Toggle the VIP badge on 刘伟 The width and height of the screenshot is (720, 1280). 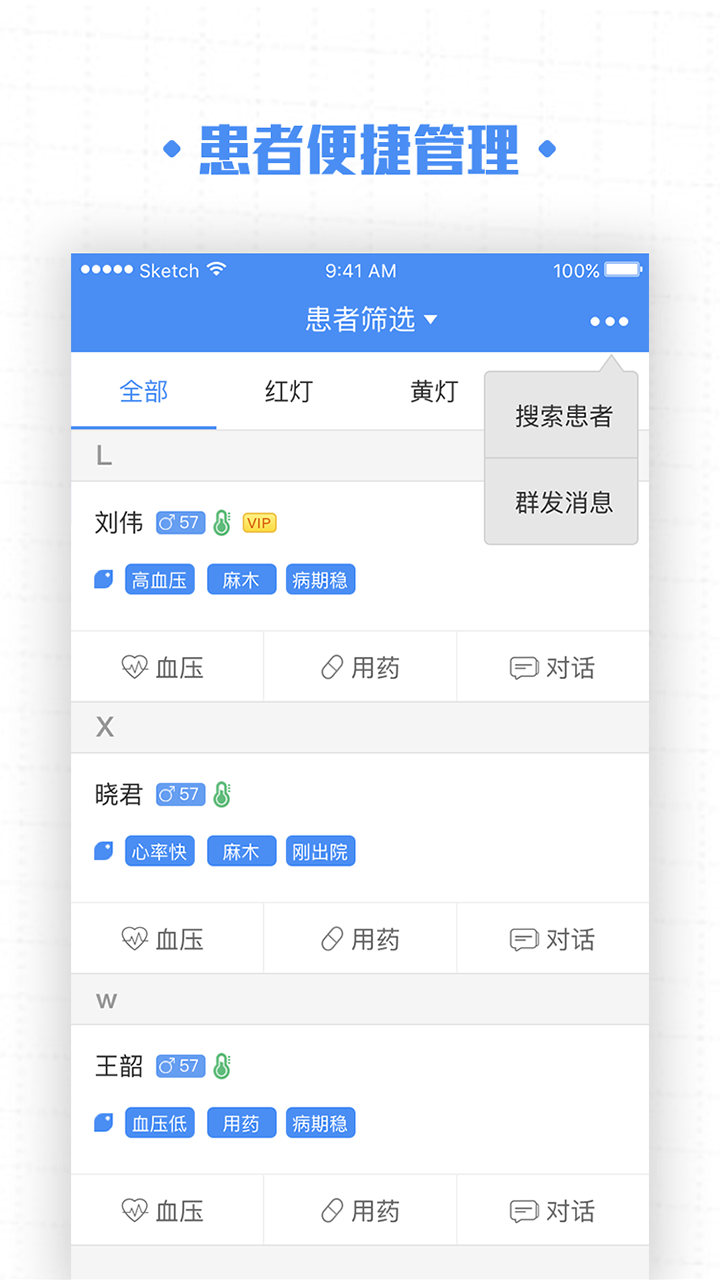pos(260,523)
